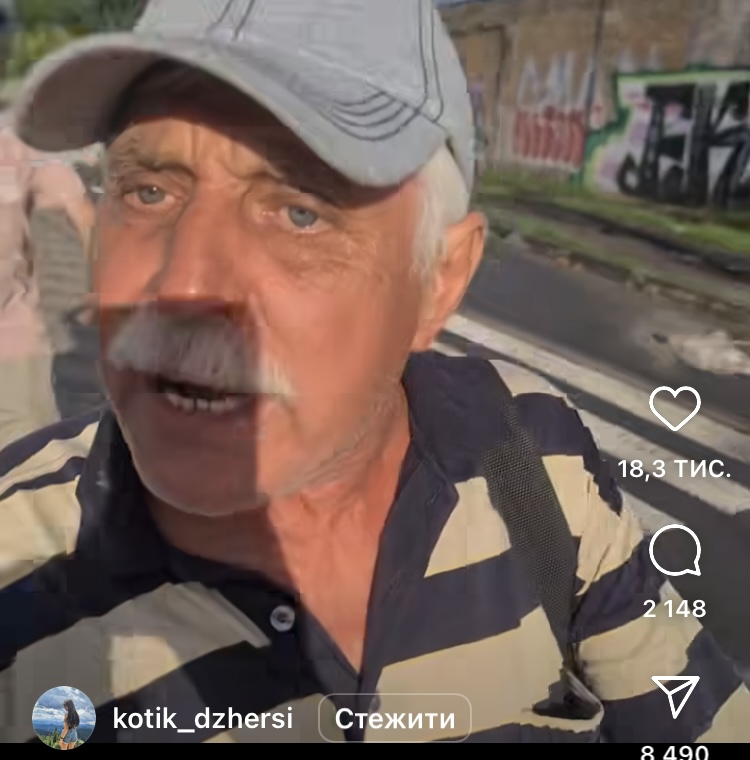Share this reel via the paper plane icon

[x=675, y=696]
